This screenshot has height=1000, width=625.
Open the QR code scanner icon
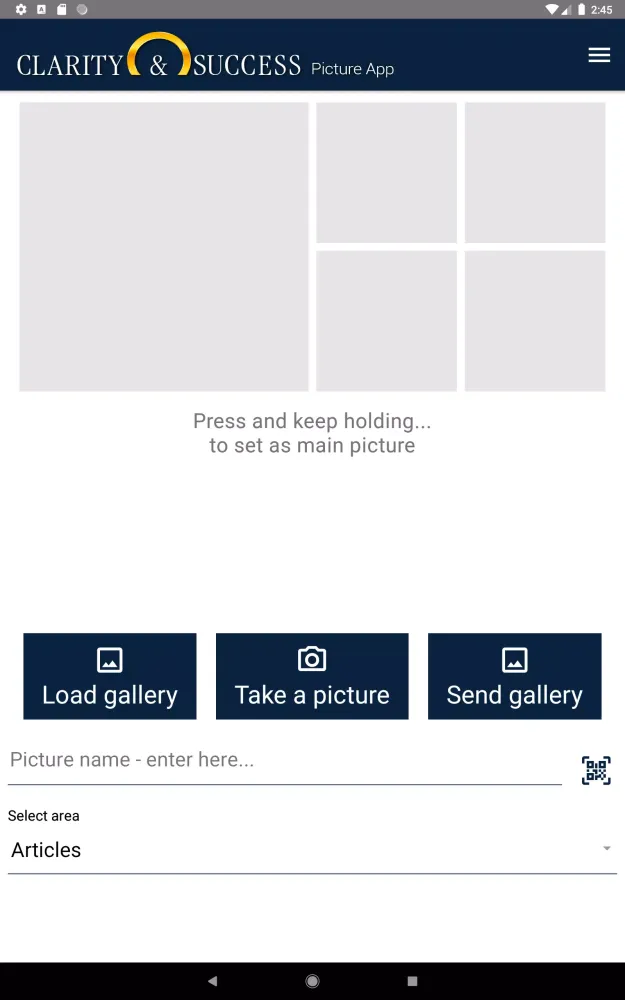pos(596,770)
